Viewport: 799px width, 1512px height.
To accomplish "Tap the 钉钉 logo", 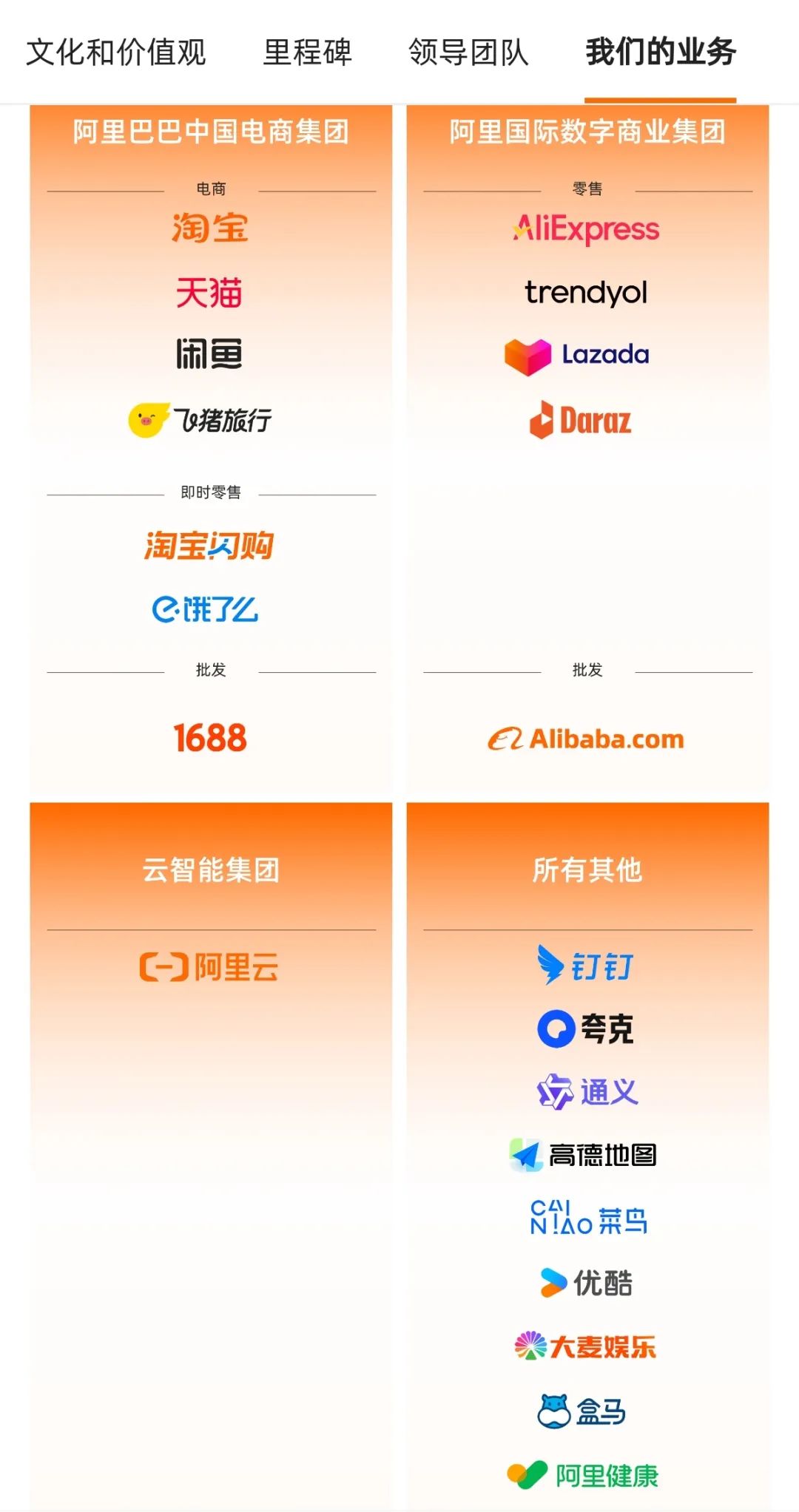I will 587,966.
